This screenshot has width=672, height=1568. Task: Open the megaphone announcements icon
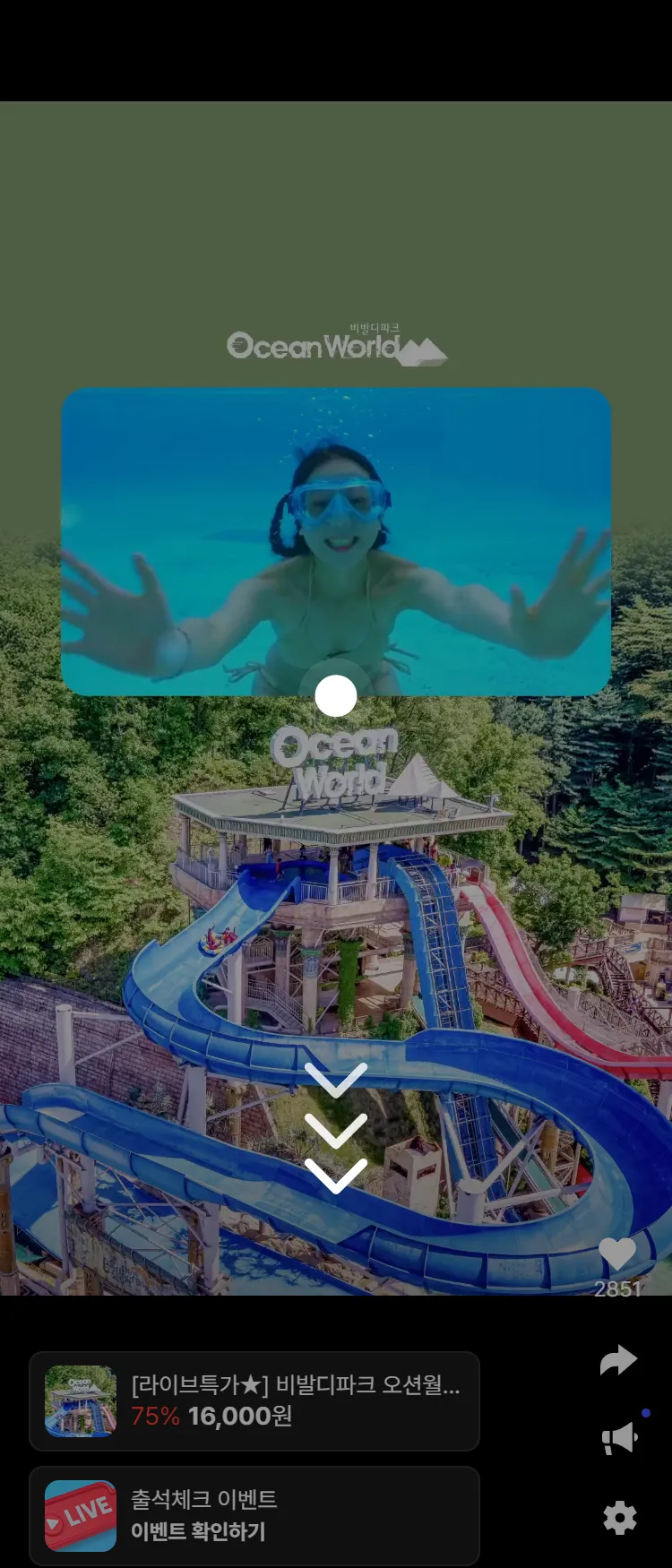tap(619, 1439)
